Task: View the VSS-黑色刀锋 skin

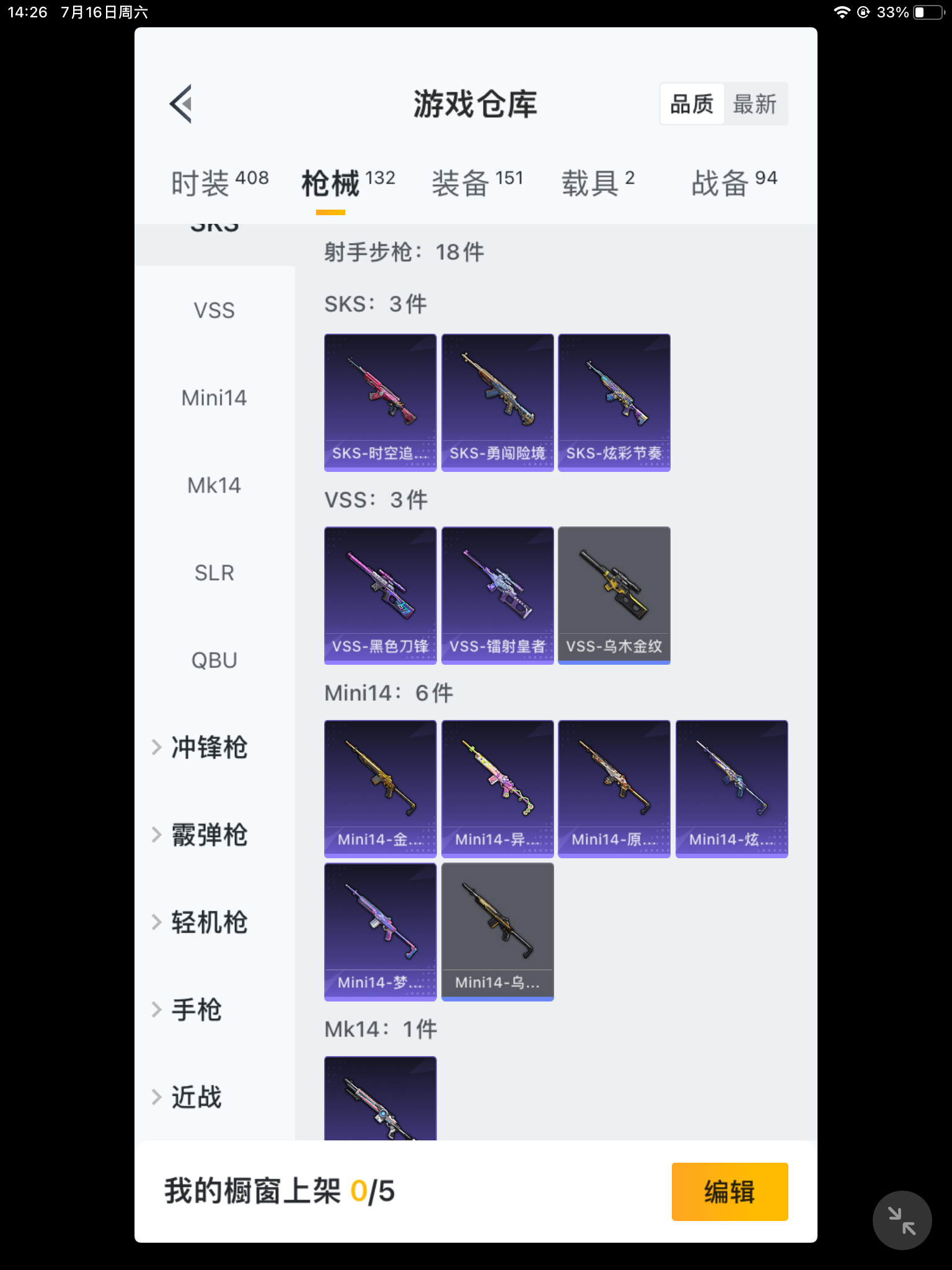Action: (380, 595)
